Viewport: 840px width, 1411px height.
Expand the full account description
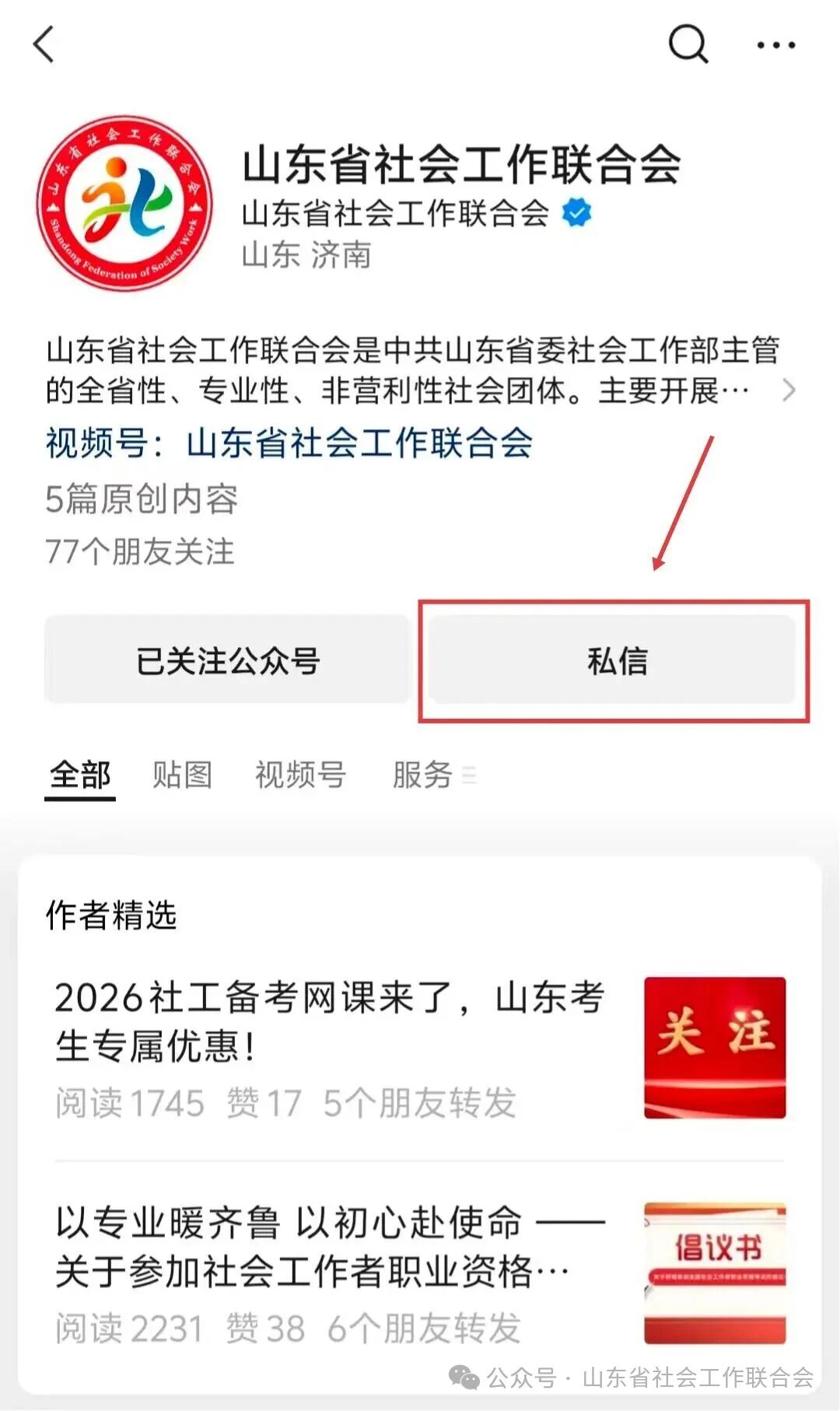(x=789, y=390)
